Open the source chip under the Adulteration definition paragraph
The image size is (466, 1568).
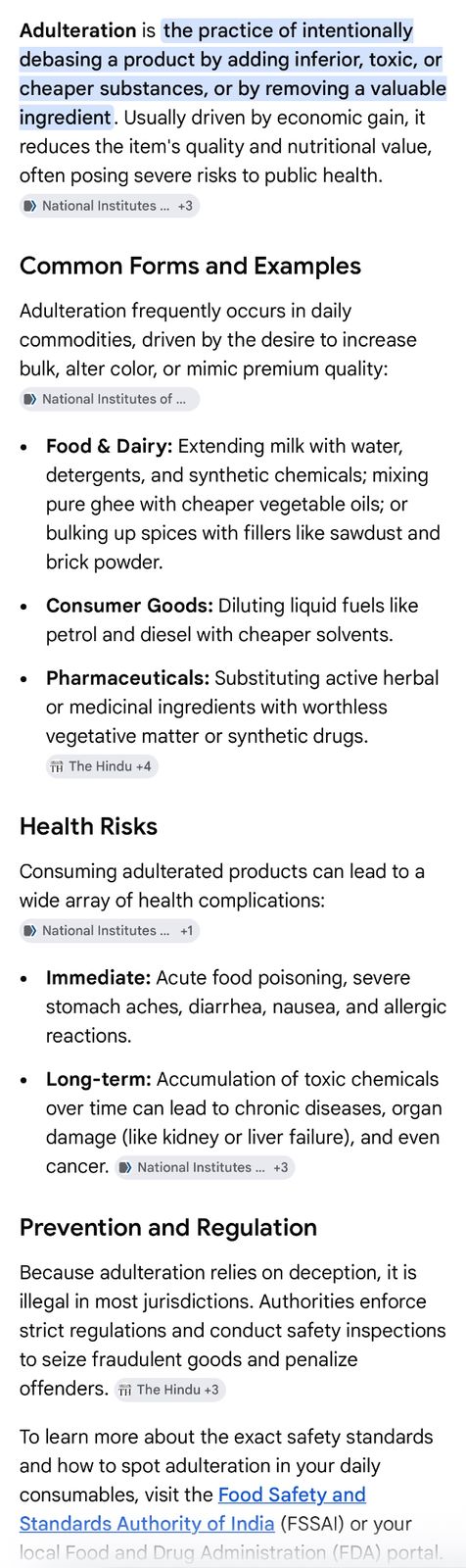click(x=109, y=206)
